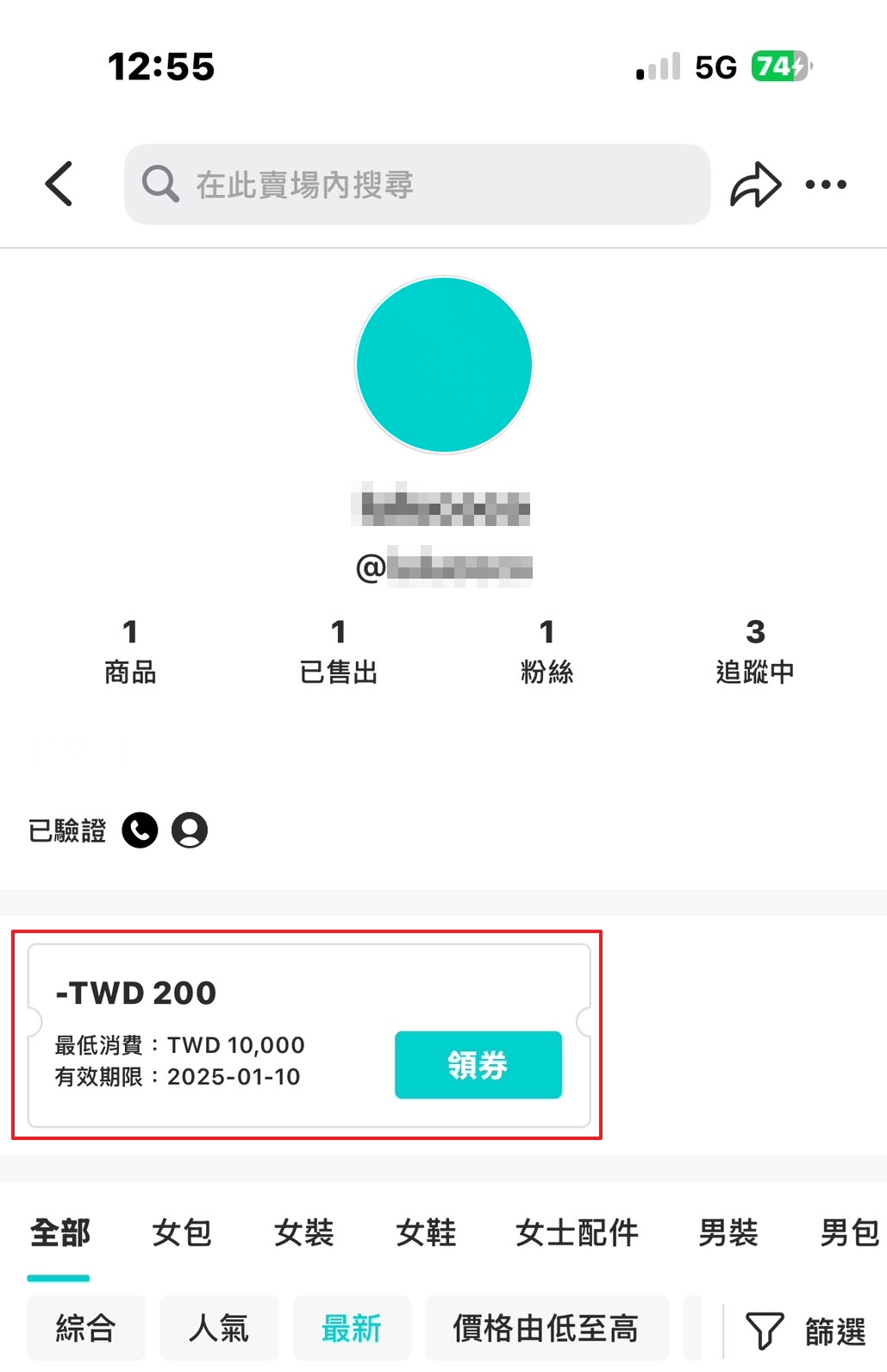Screen dimensions: 887x1372
Task: Sort listings by 綜合
Action: coord(86,1328)
